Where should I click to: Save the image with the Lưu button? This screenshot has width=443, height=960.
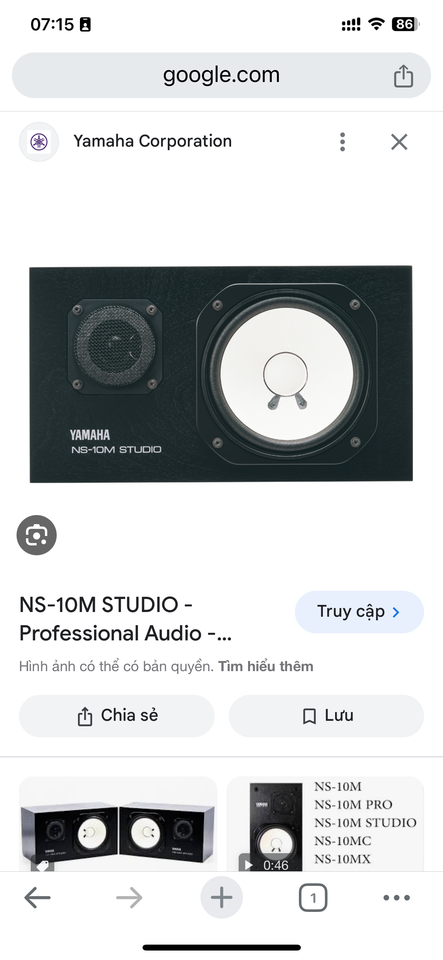click(x=326, y=716)
